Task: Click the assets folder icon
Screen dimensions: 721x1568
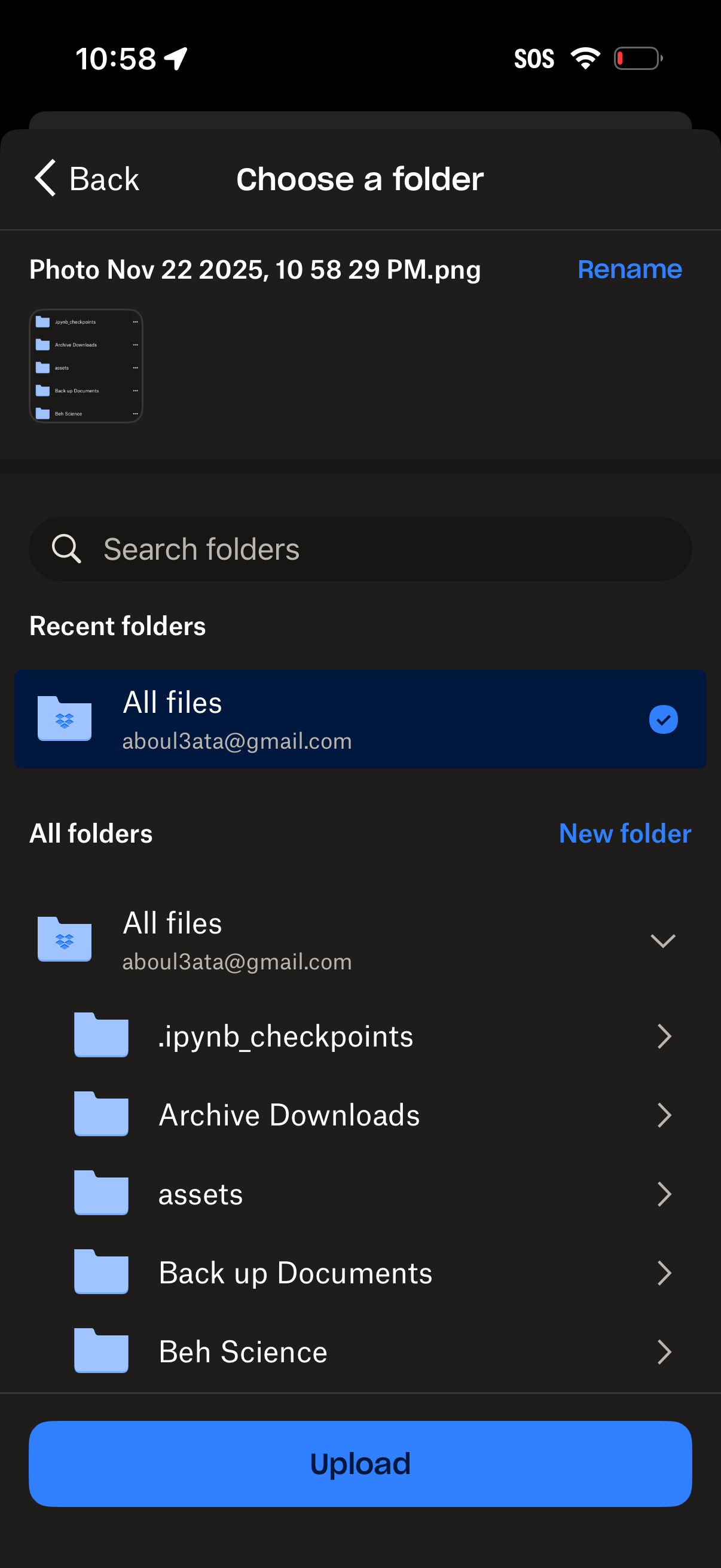Action: tap(100, 1194)
